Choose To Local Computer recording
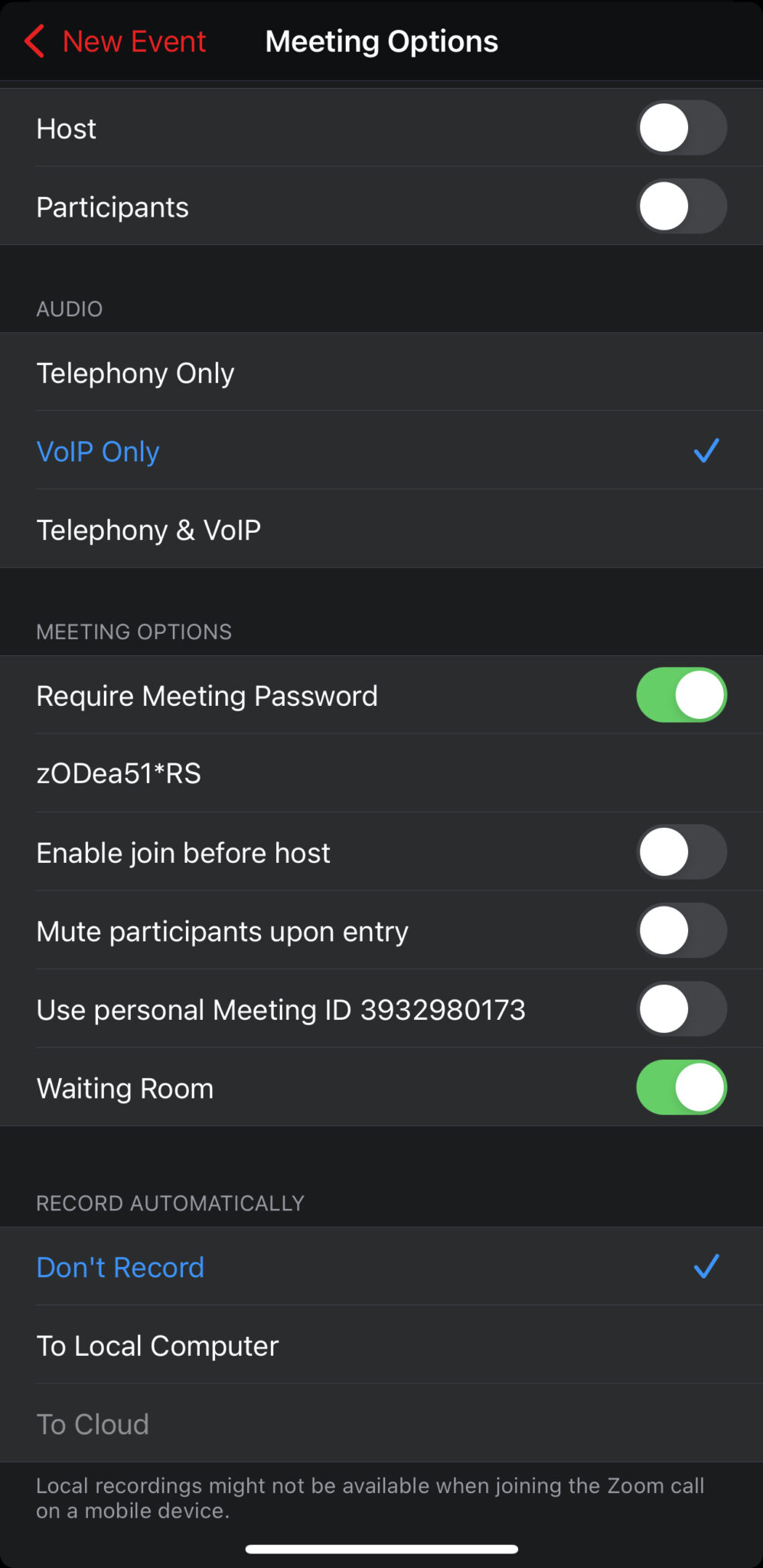763x1568 pixels. [x=381, y=1345]
